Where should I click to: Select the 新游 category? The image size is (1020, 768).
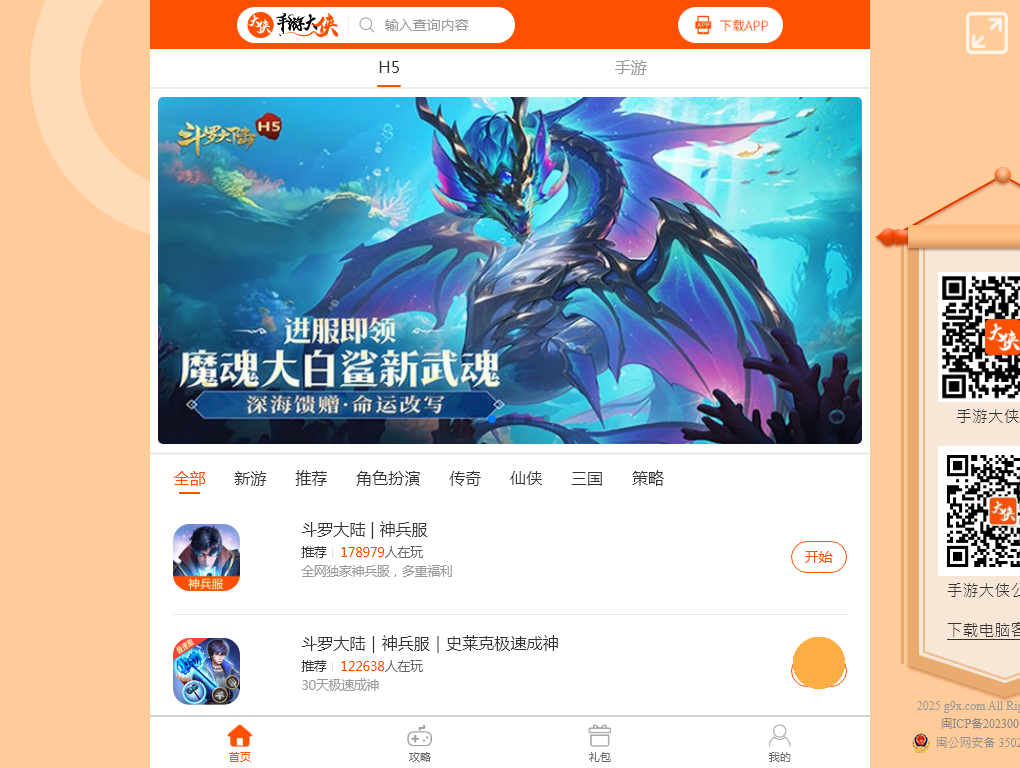[250, 479]
